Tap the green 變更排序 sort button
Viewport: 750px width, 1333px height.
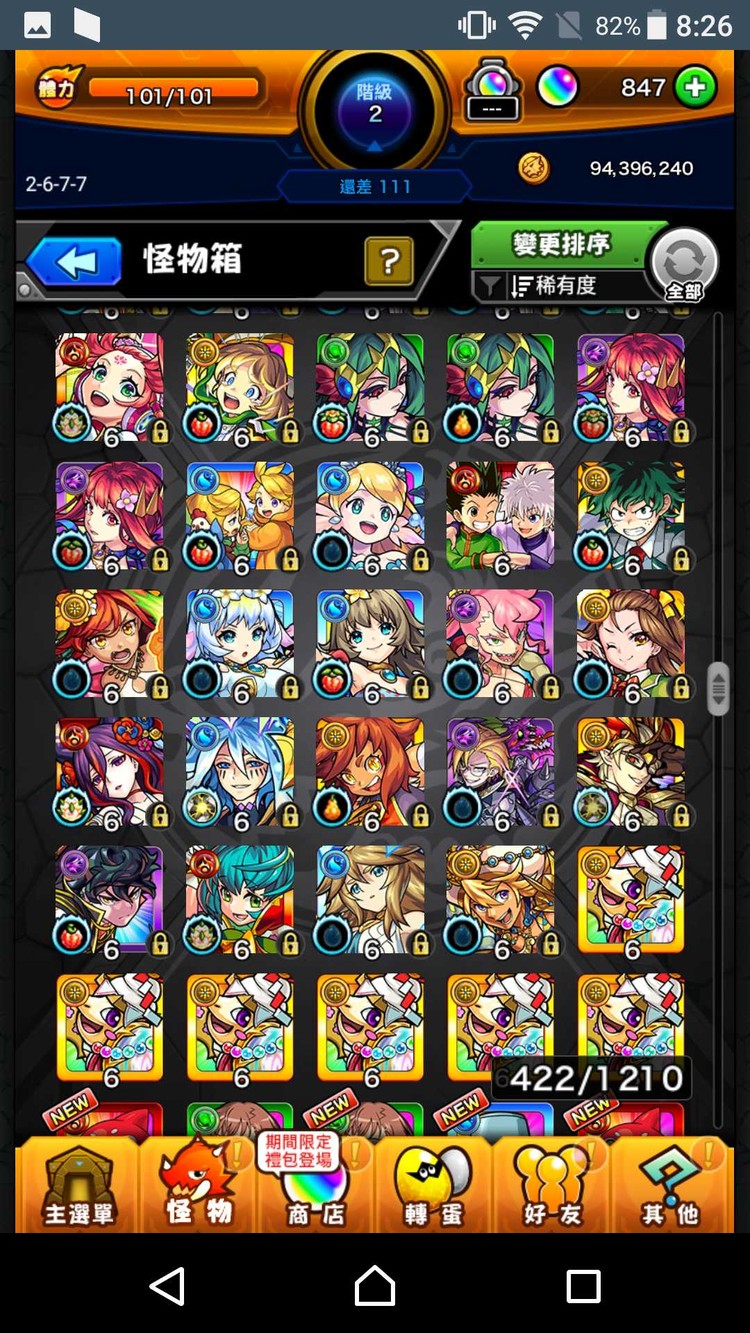[x=560, y=244]
